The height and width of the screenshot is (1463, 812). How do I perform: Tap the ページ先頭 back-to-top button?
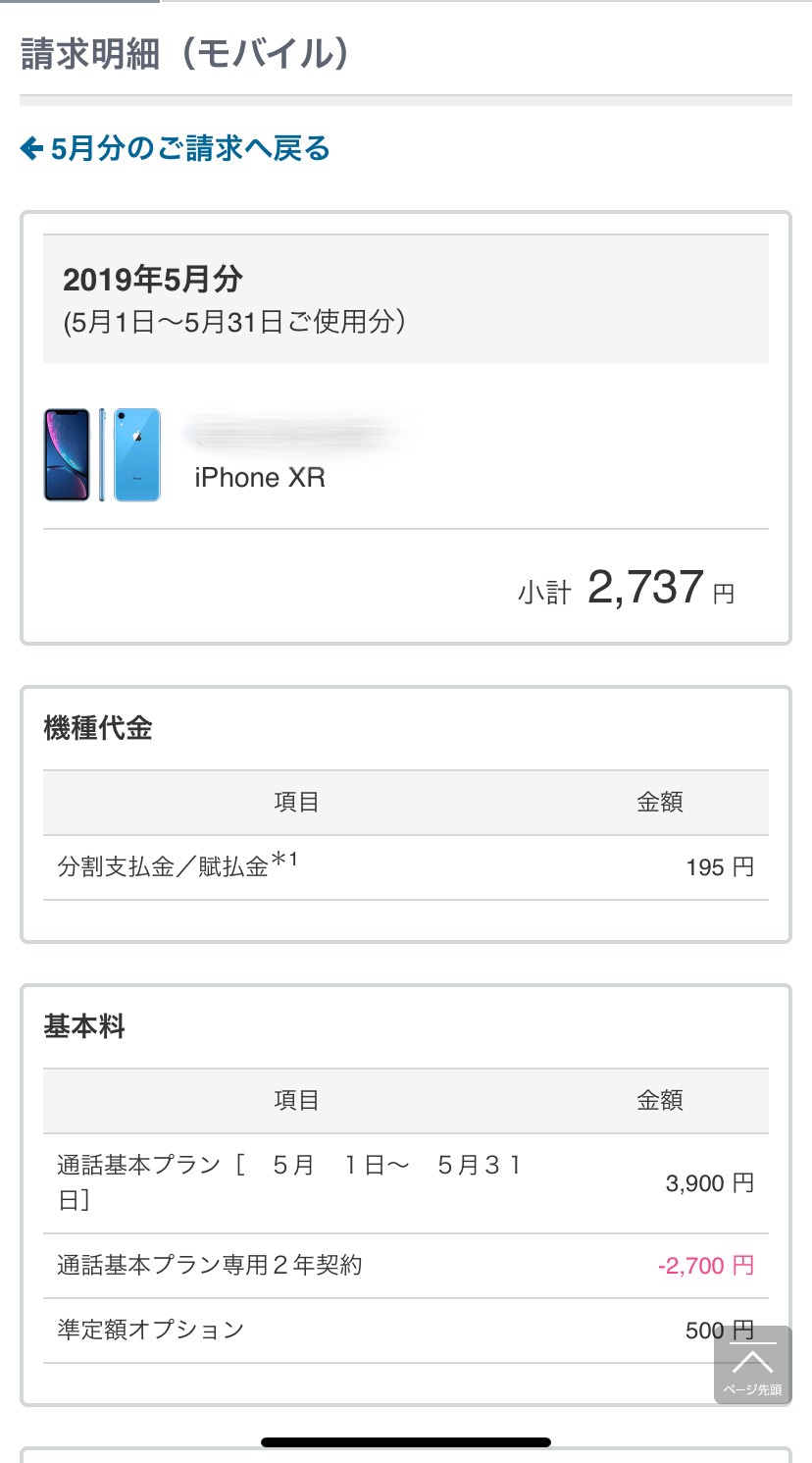click(752, 1367)
